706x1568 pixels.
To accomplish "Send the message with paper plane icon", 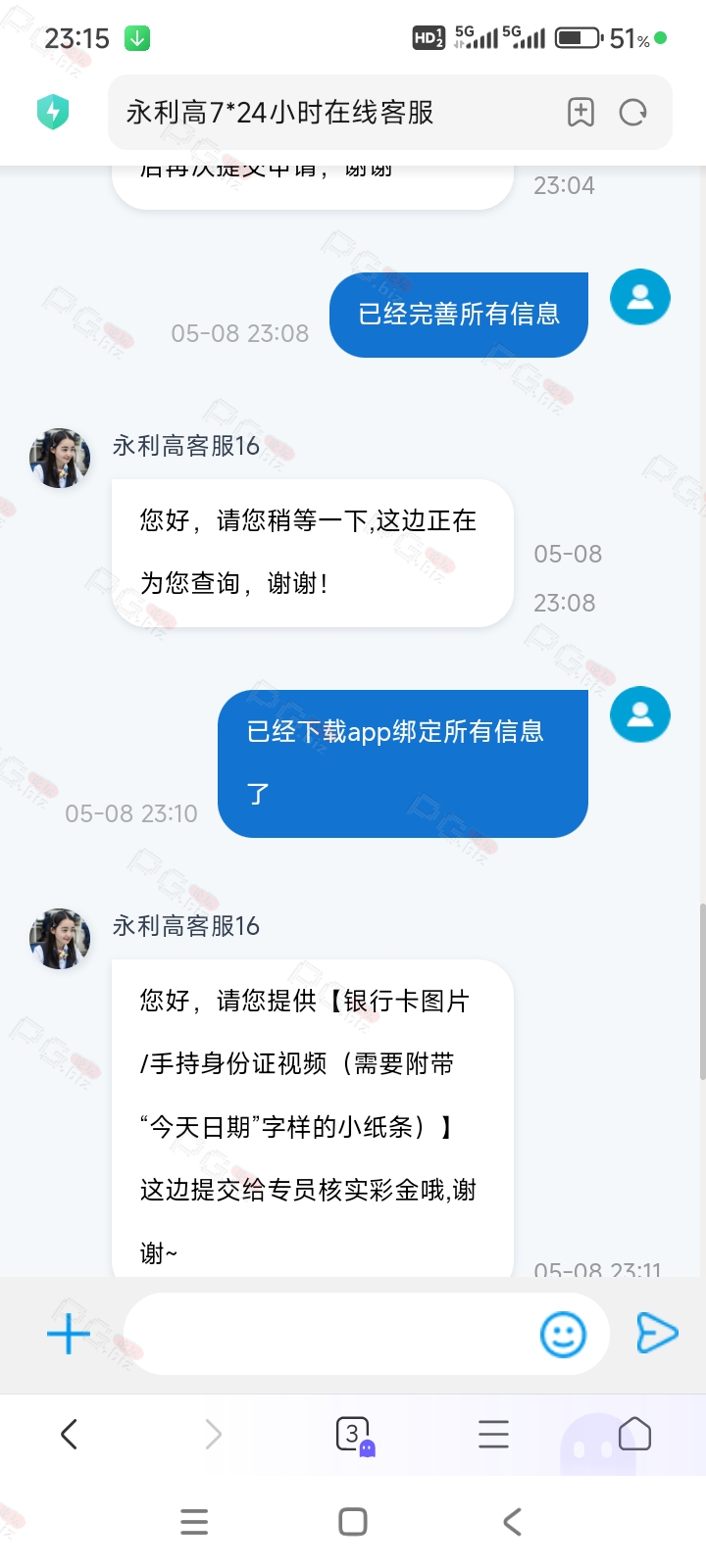I will tap(656, 1333).
